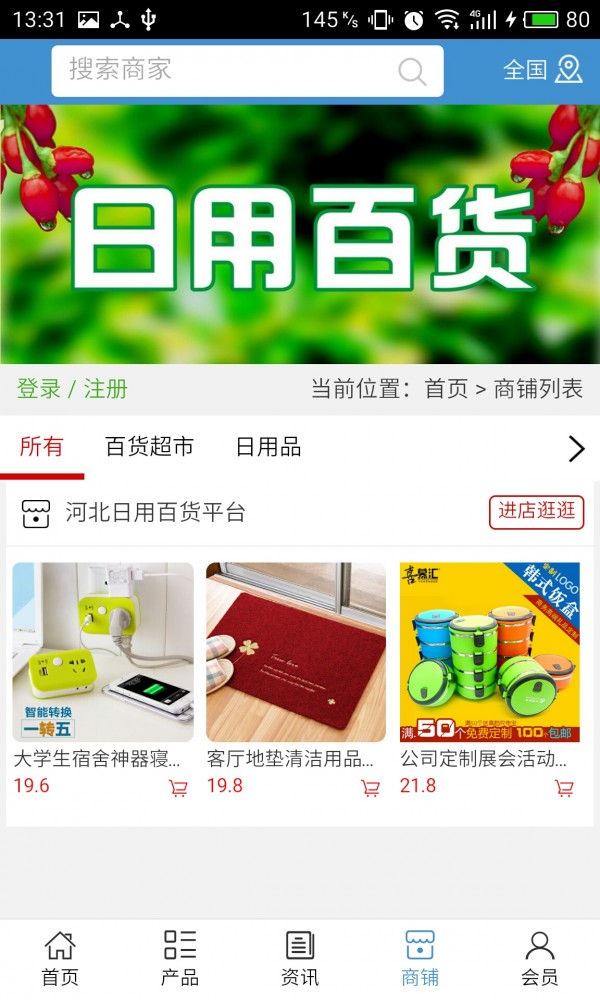
Task: Switch to the 百货超市 tab
Action: point(149,447)
